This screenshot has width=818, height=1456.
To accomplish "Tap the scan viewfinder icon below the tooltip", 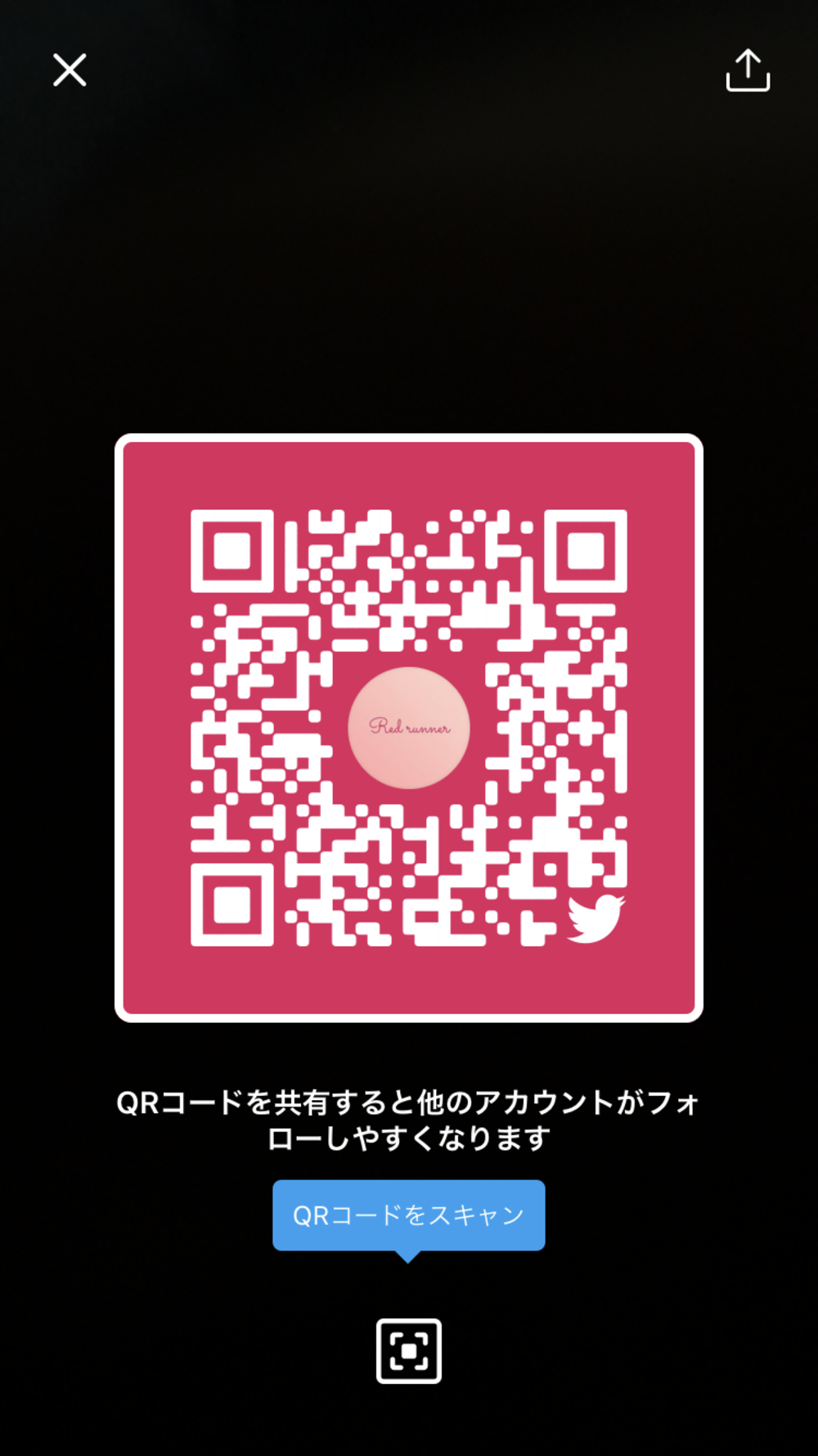I will point(408,1351).
